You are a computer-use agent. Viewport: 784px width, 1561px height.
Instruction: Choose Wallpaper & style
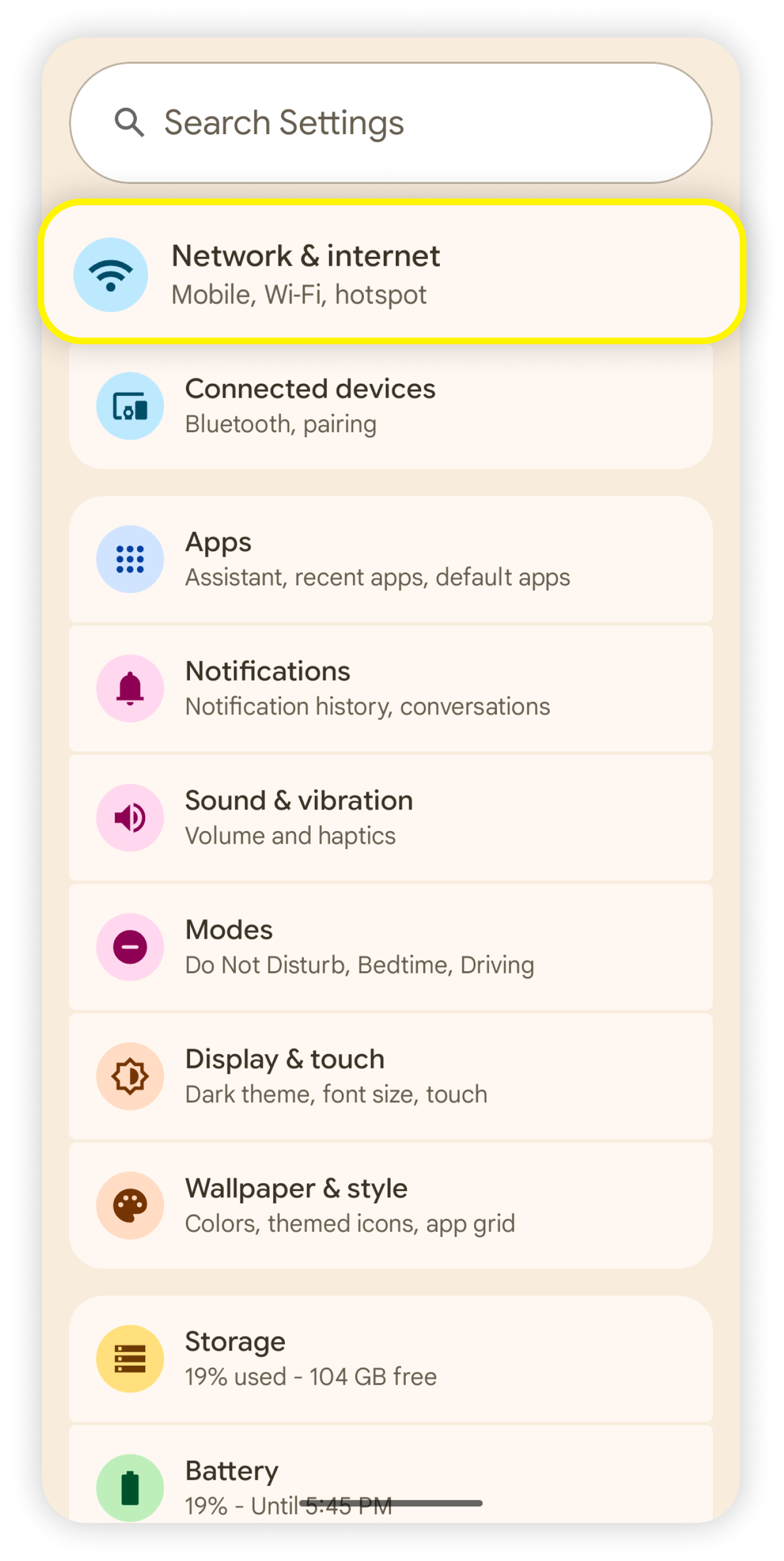[391, 1205]
